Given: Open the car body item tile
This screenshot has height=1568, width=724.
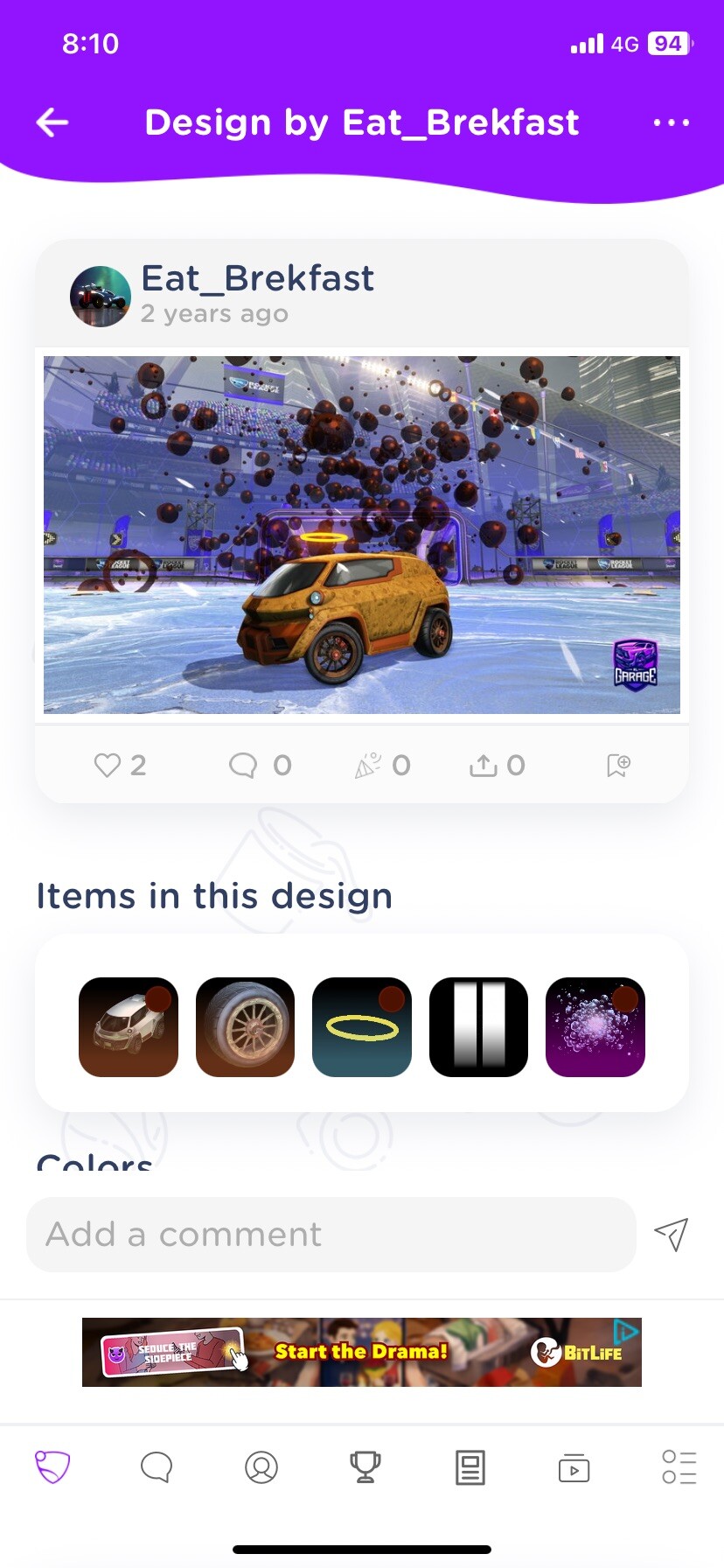Looking at the screenshot, I should point(129,1027).
